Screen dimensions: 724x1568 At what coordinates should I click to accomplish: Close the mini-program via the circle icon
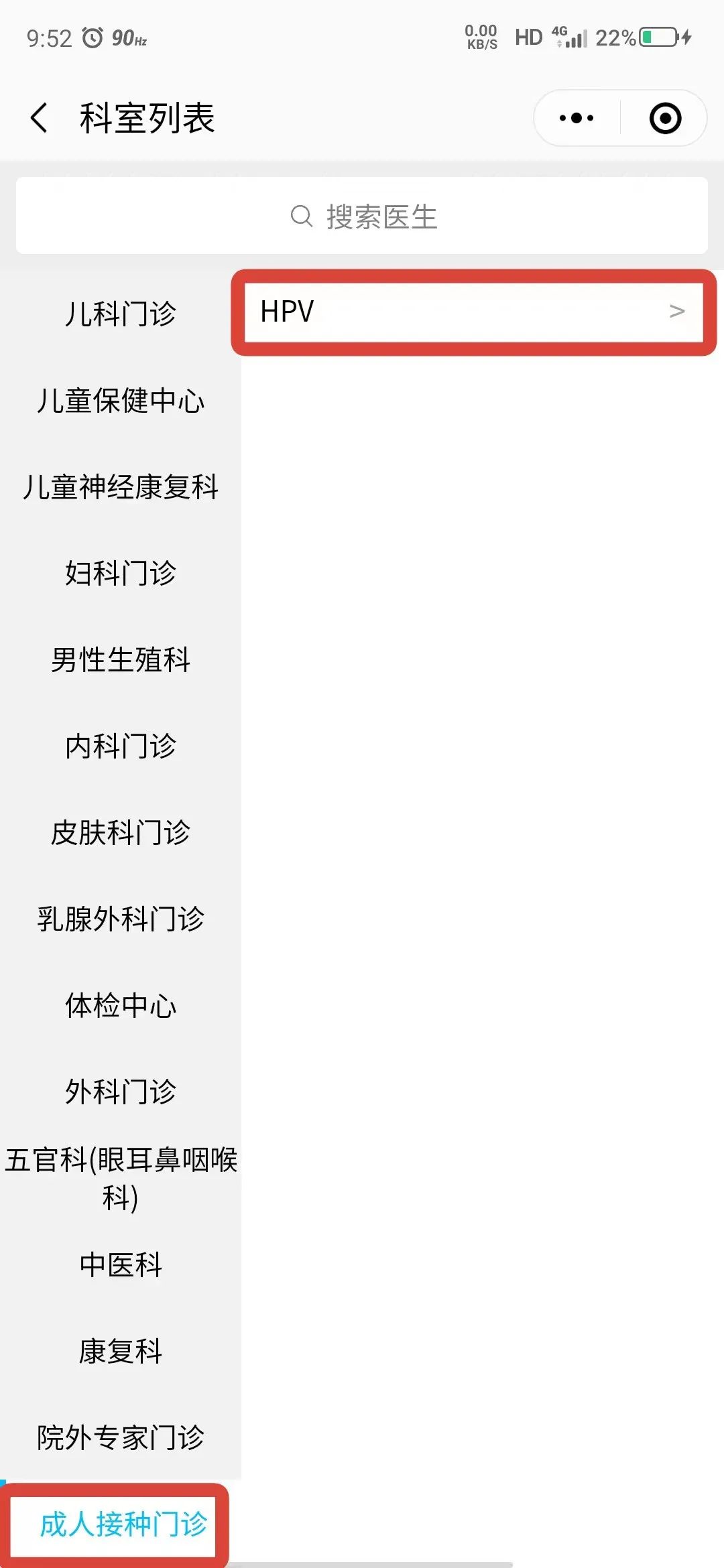[665, 118]
